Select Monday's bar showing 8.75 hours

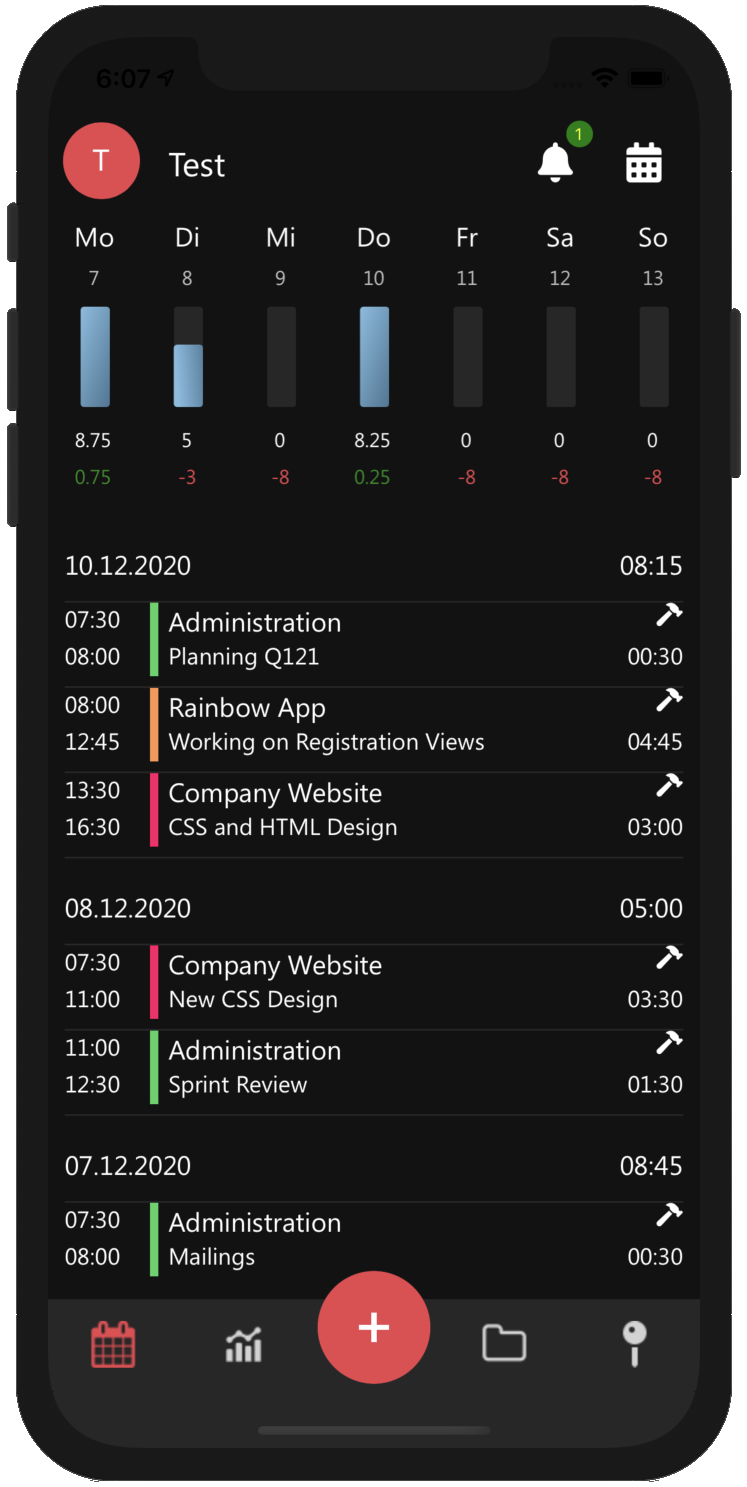[94, 357]
